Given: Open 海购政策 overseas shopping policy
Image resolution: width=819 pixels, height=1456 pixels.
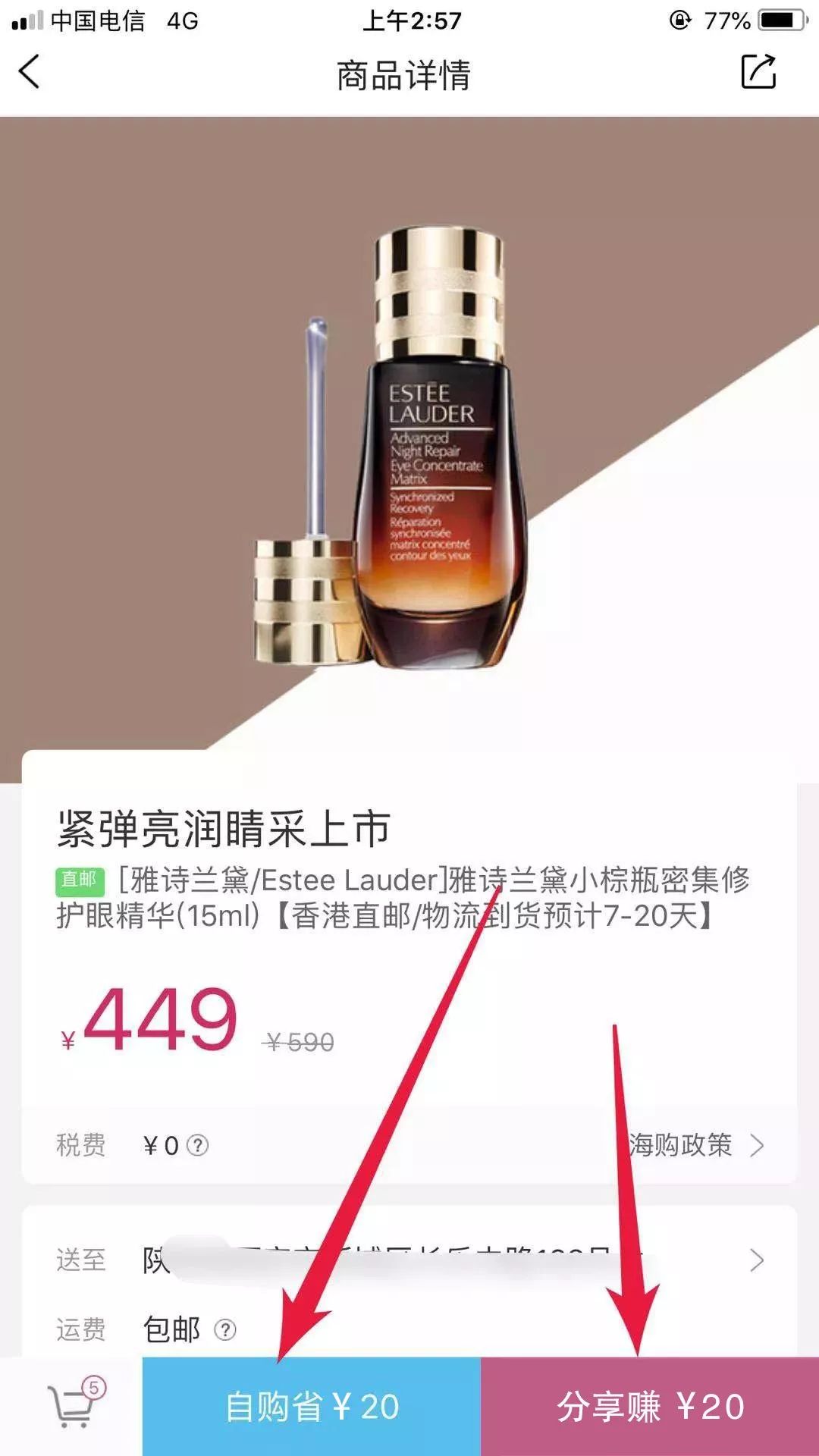Looking at the screenshot, I should 695,1145.
